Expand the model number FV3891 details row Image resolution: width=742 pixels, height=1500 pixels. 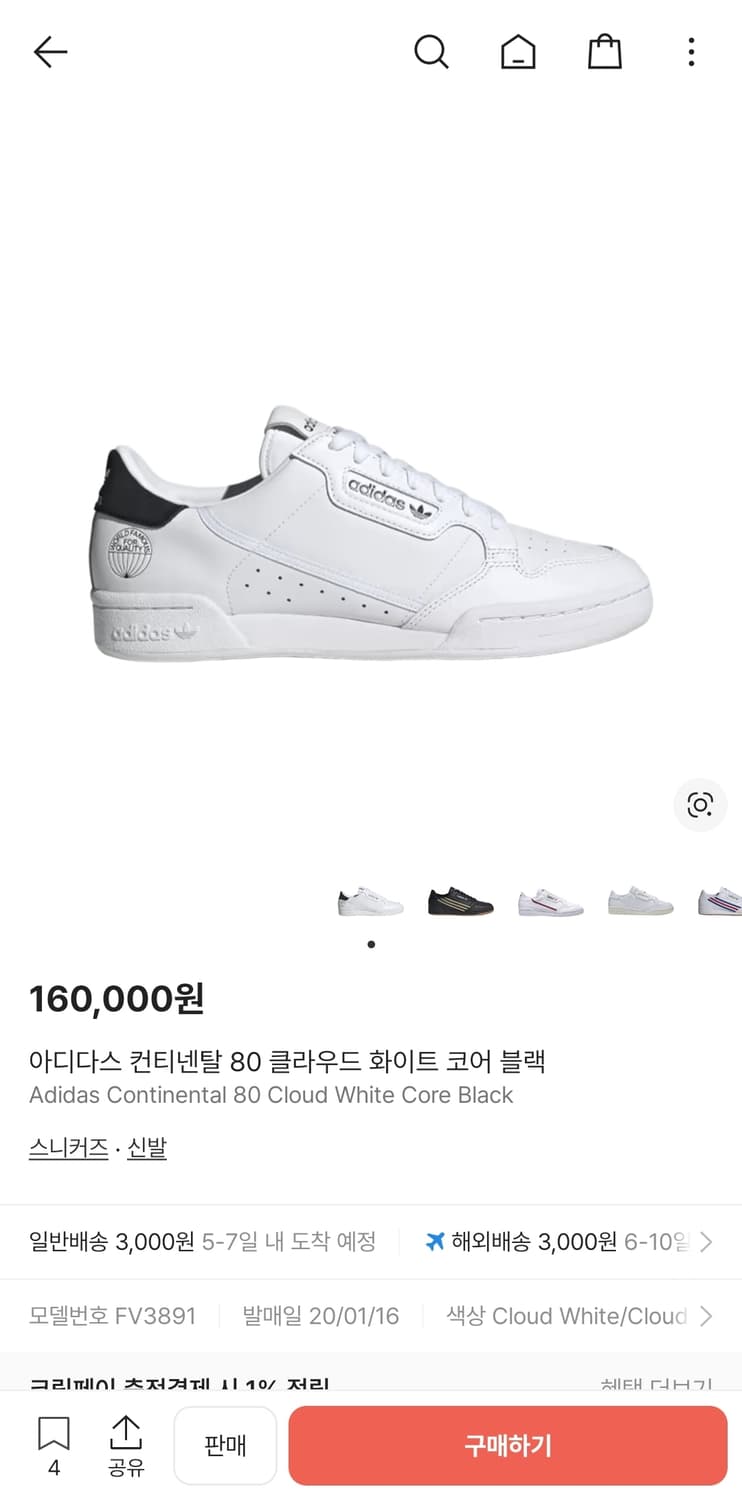(x=113, y=1316)
